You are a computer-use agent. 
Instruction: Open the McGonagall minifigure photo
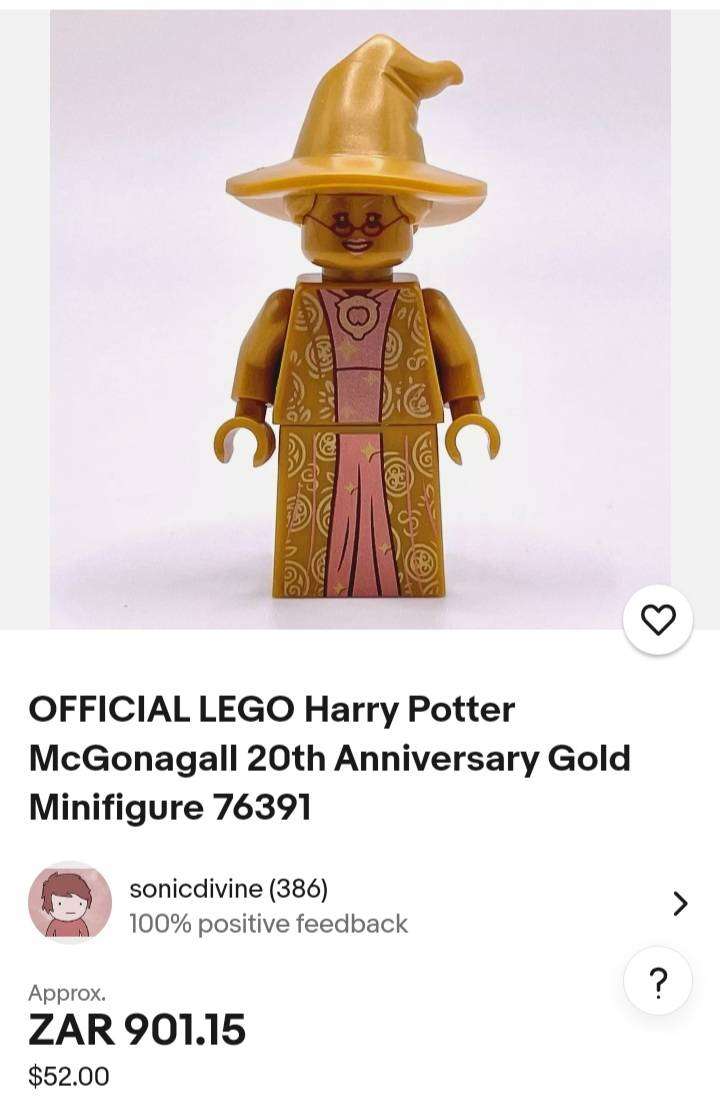[x=360, y=310]
